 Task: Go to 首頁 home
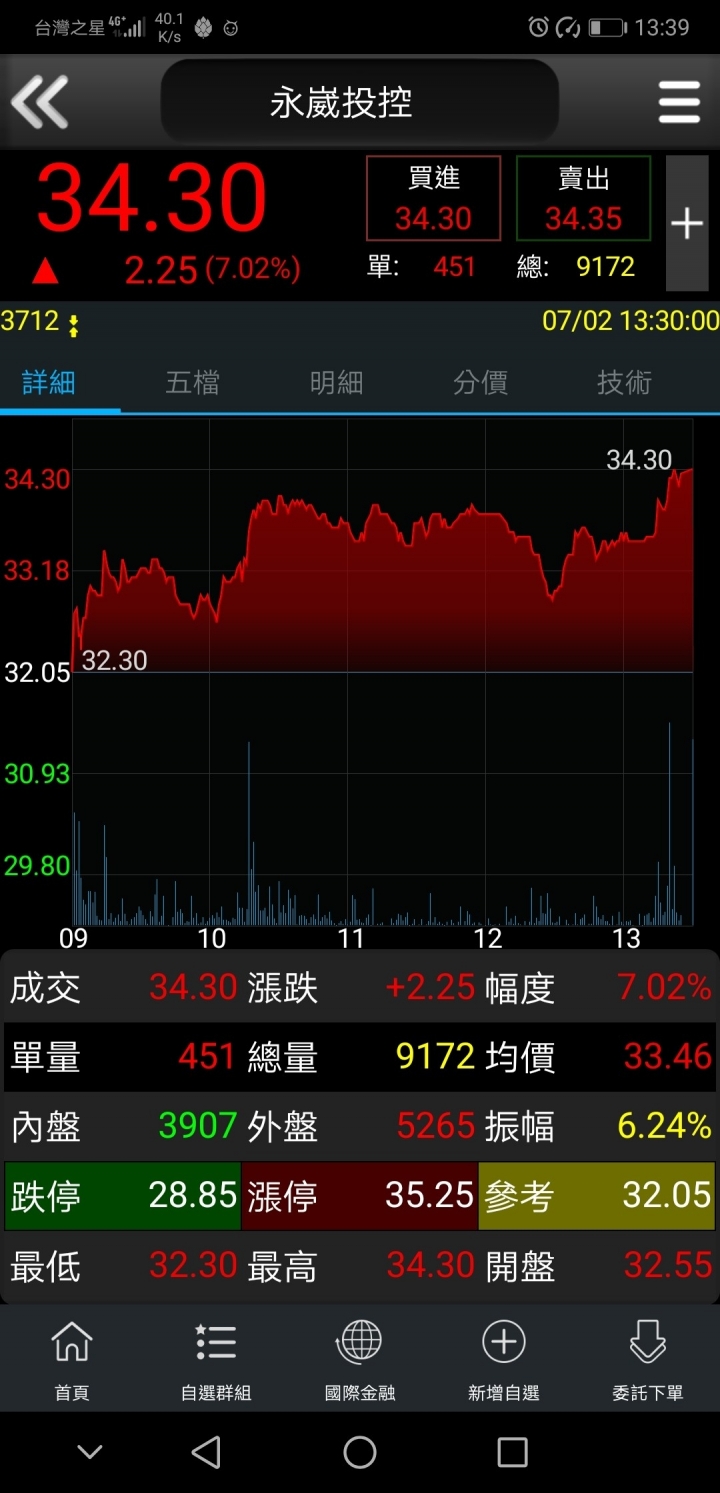pyautogui.click(x=72, y=1359)
